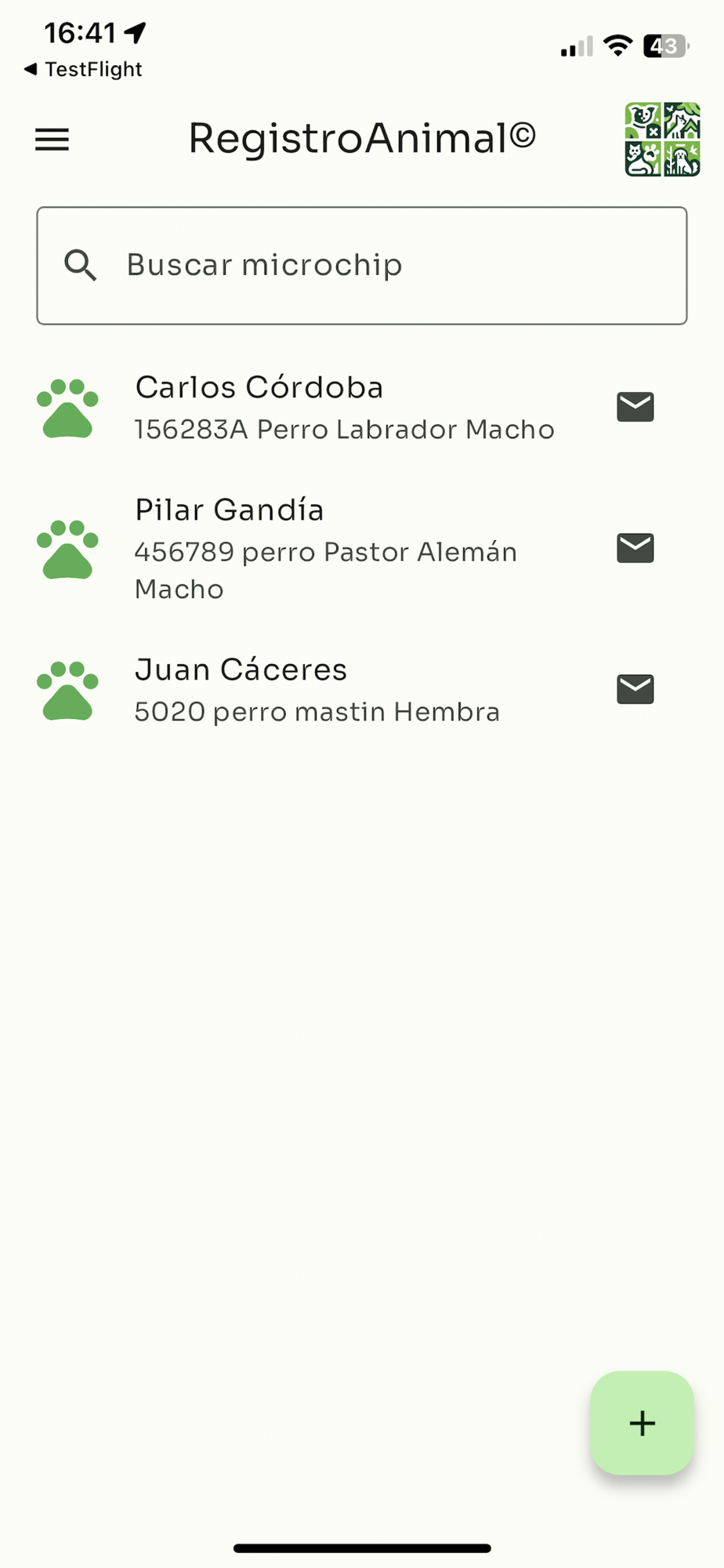Tap the mail icon for Carlos Córdoba
724x1568 pixels.
point(635,407)
